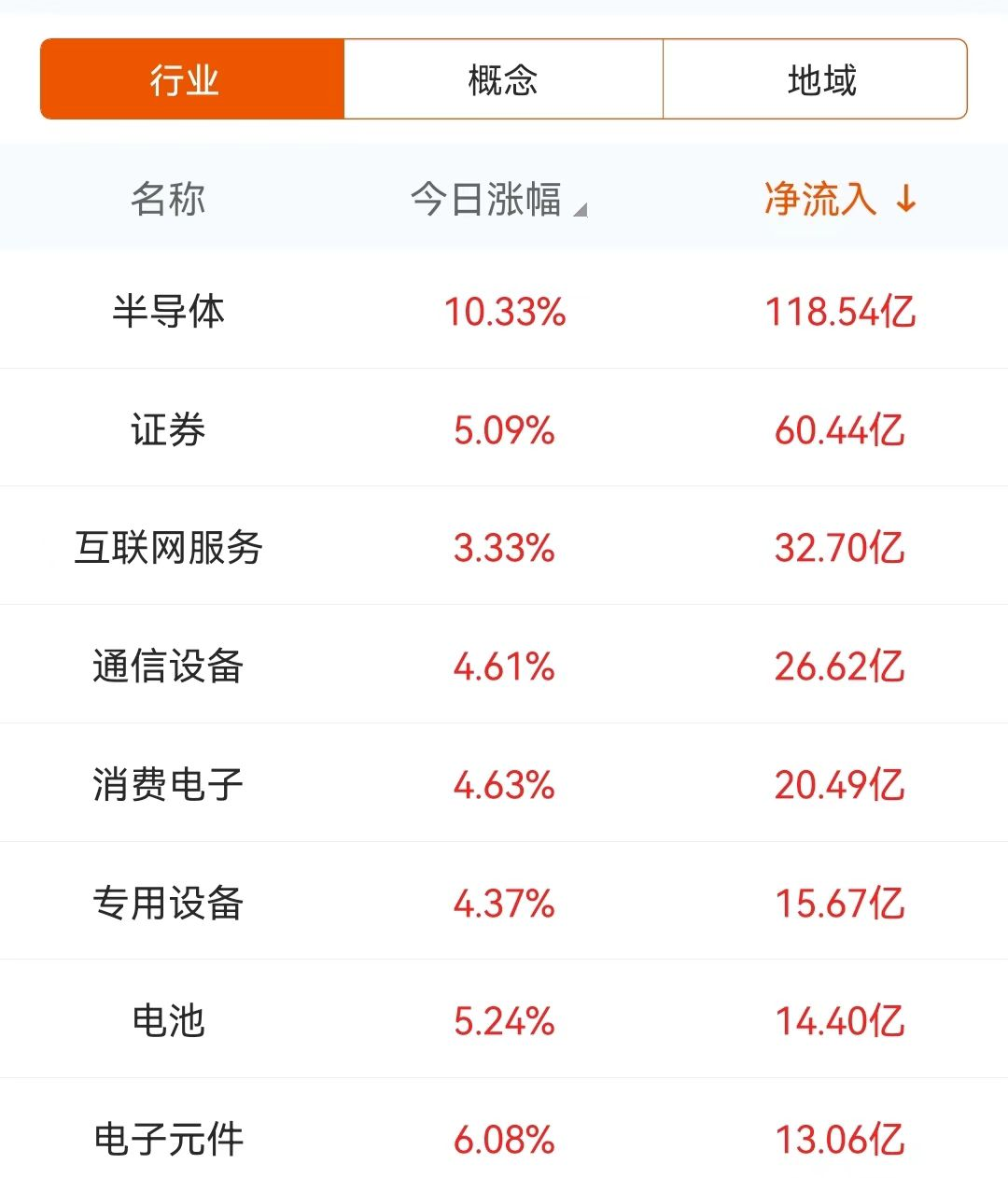Open the 半导体 sector row
This screenshot has height=1178, width=1008.
(x=169, y=311)
